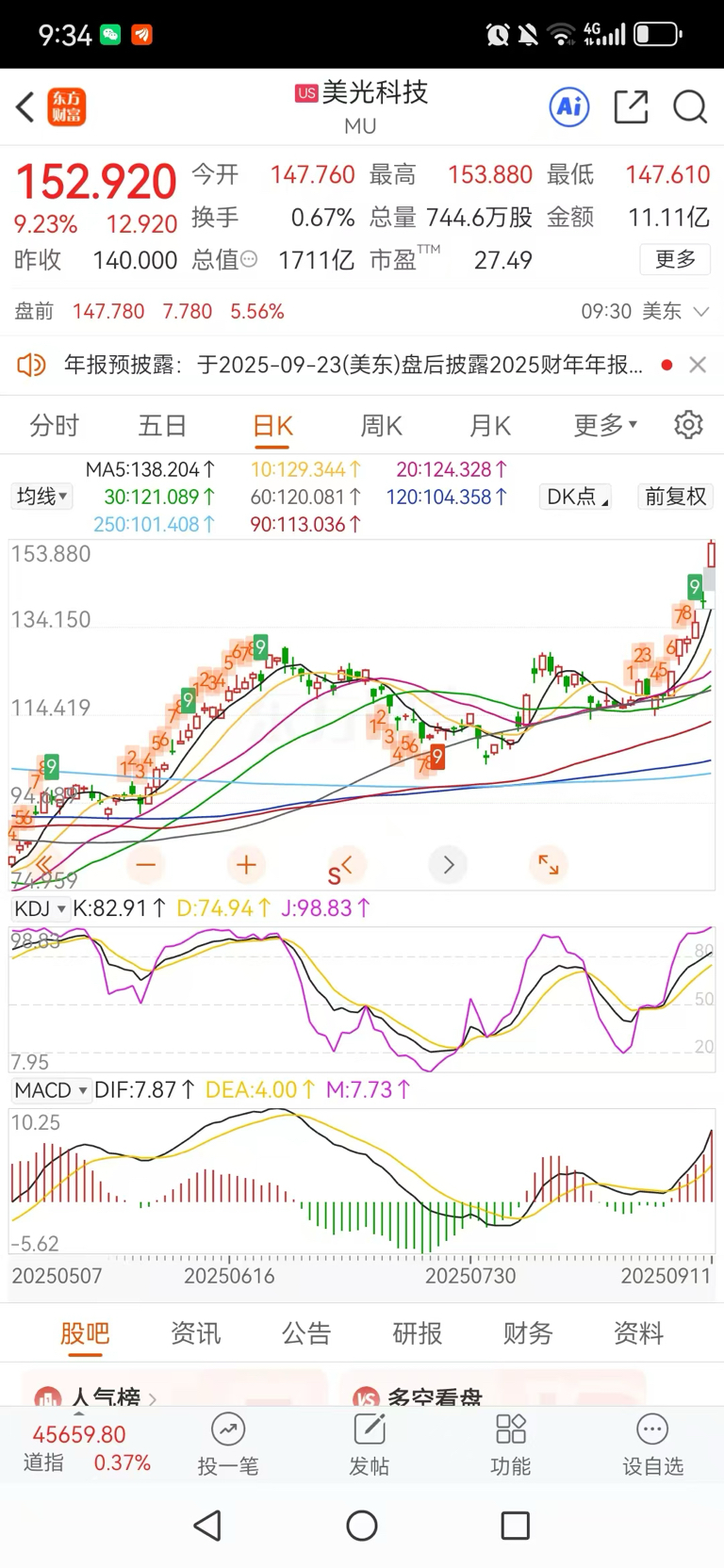
Task: Tap the 更多 button for more quote data
Action: [x=675, y=259]
